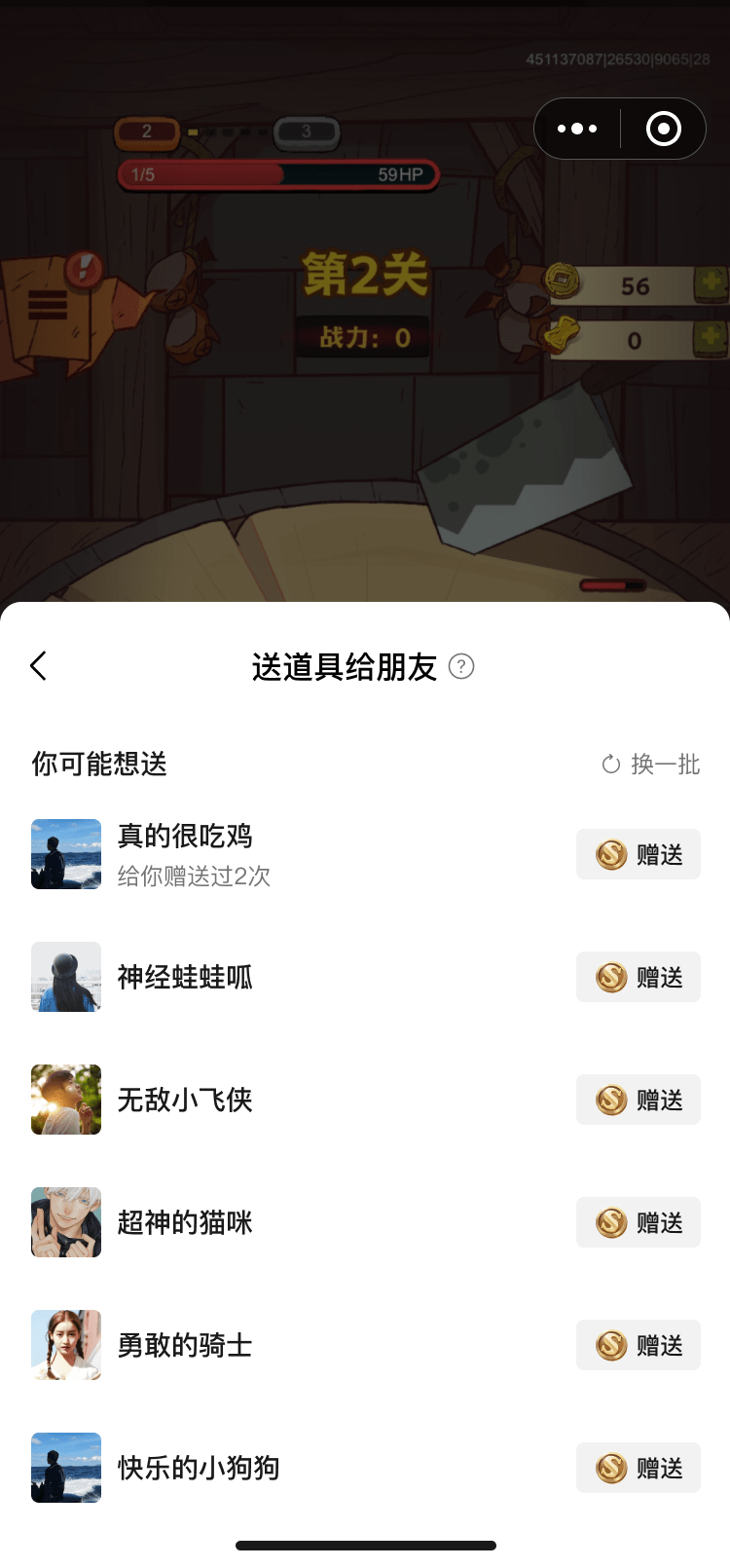Select 赠送 next to 超神的猫咪
This screenshot has height=1568, width=730.
point(639,1223)
